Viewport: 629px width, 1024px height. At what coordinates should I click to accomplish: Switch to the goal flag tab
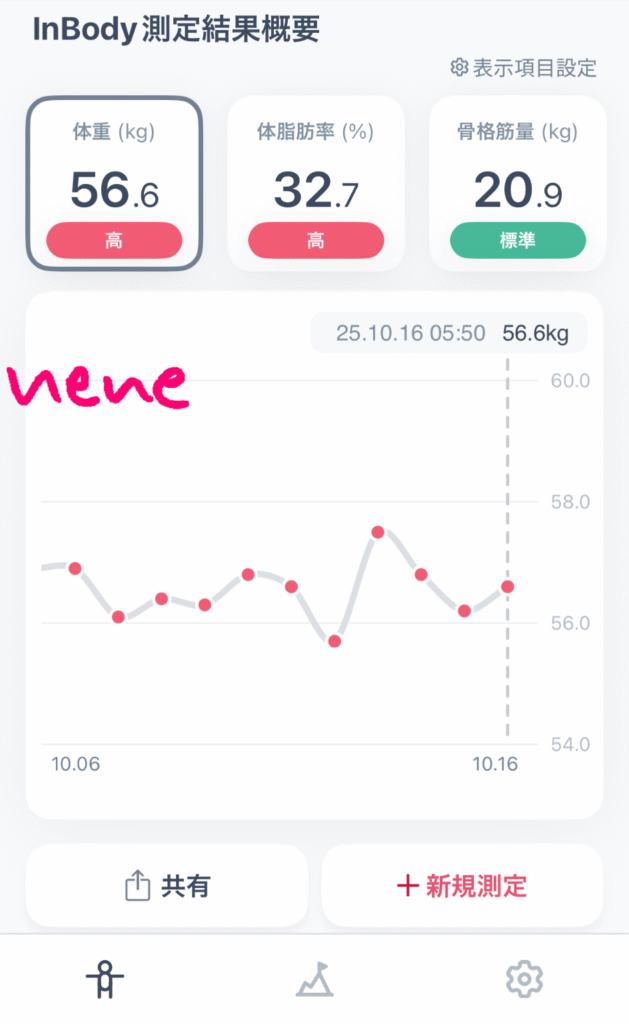(x=314, y=979)
